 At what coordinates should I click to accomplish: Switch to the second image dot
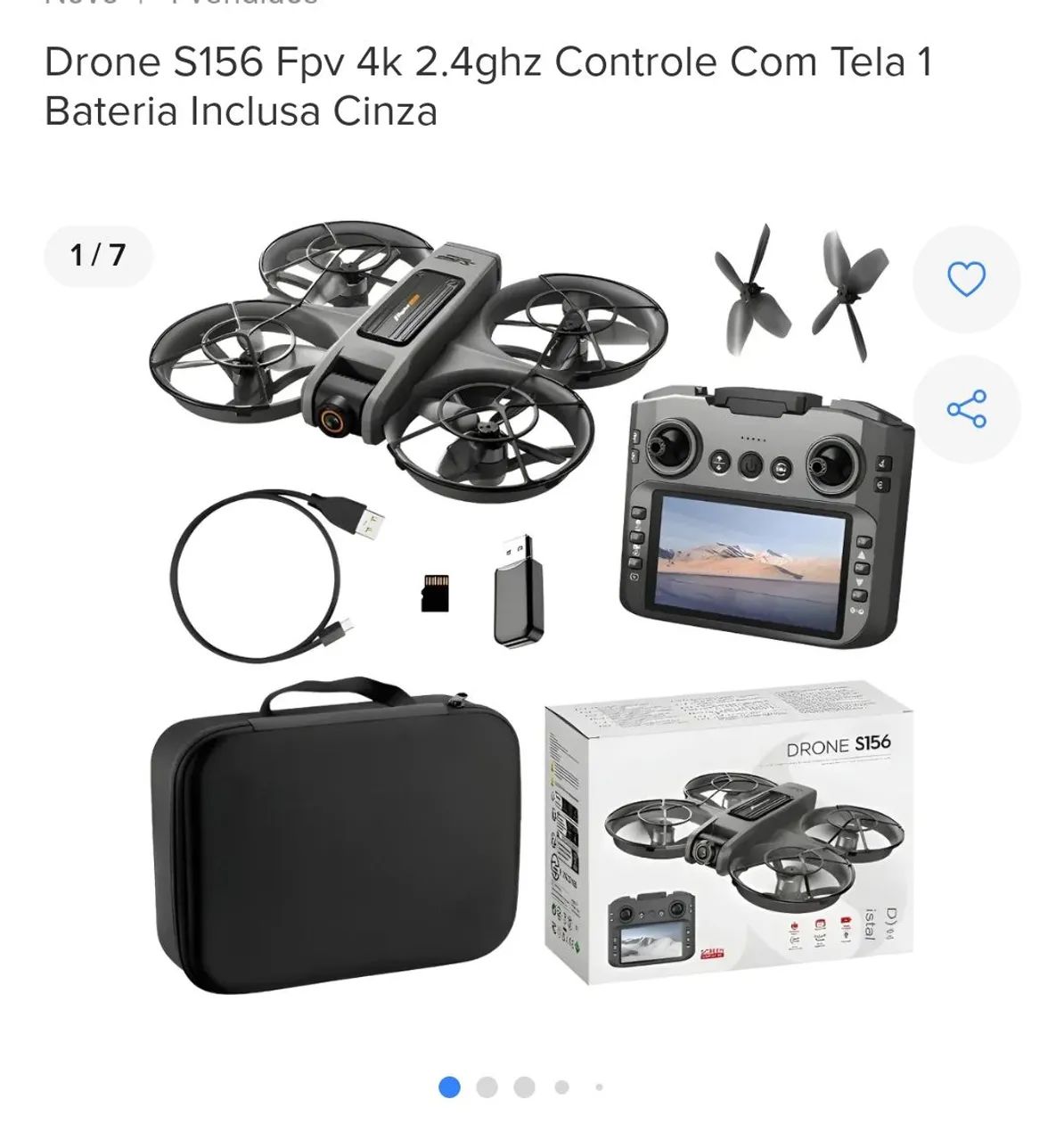pos(487,1086)
